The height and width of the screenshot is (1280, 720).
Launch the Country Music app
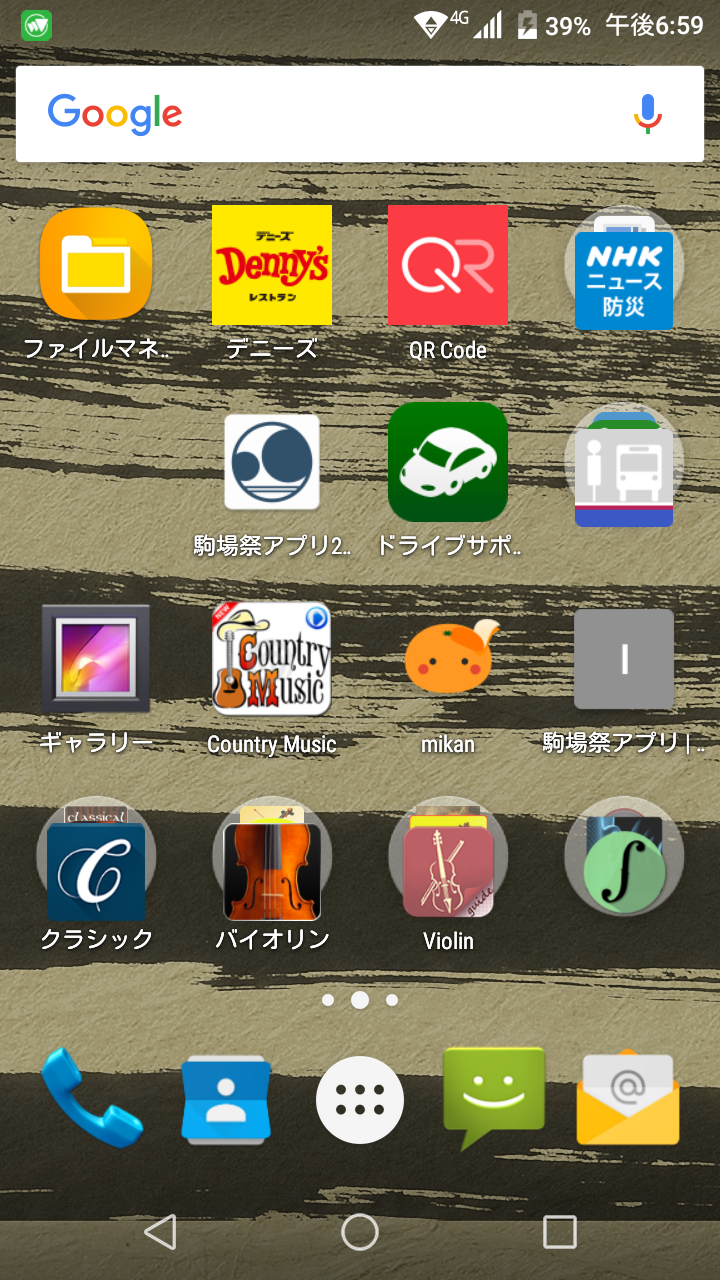[272, 658]
